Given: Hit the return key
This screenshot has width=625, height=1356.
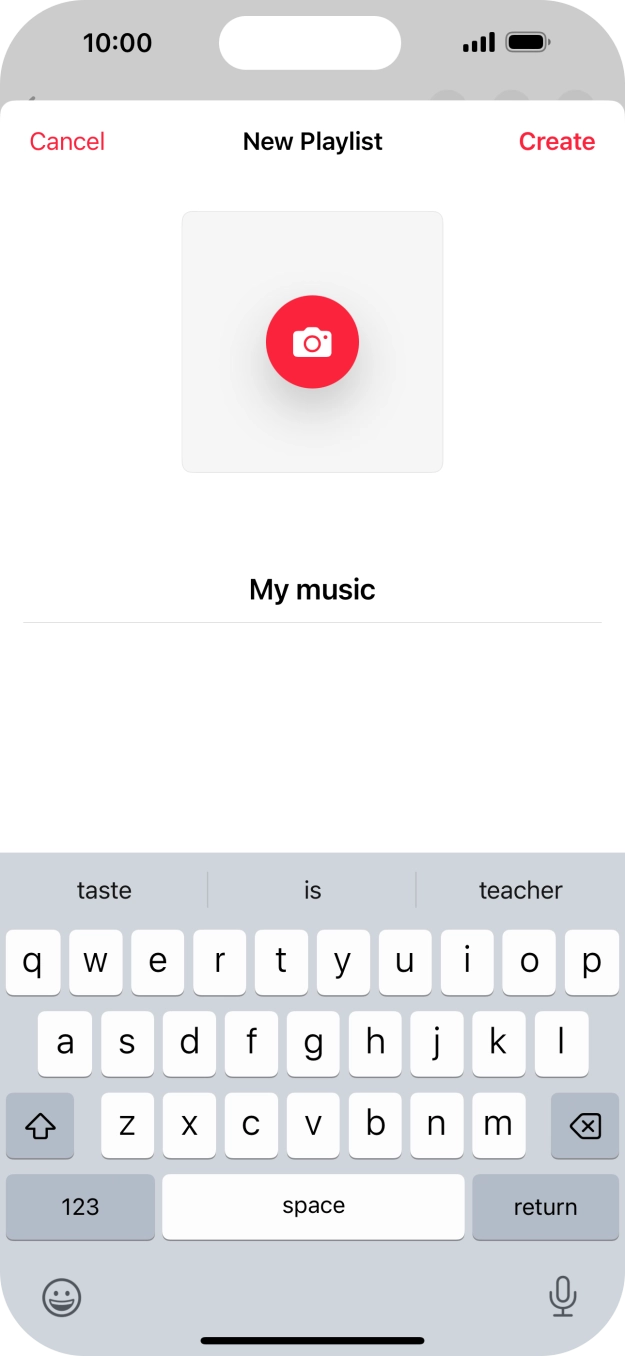Looking at the screenshot, I should pos(545,1207).
